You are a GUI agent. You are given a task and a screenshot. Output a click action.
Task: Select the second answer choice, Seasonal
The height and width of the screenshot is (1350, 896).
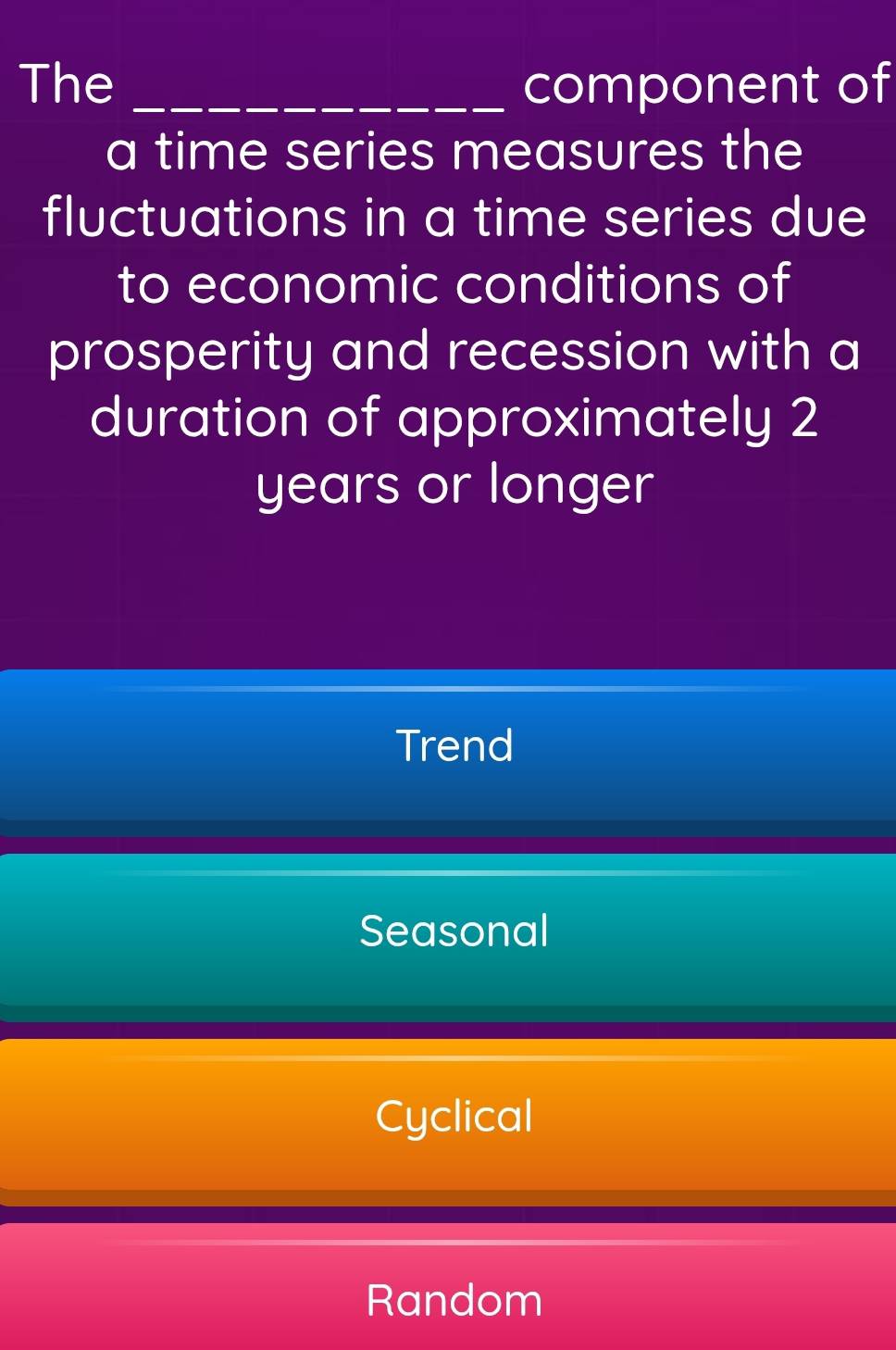click(x=448, y=932)
